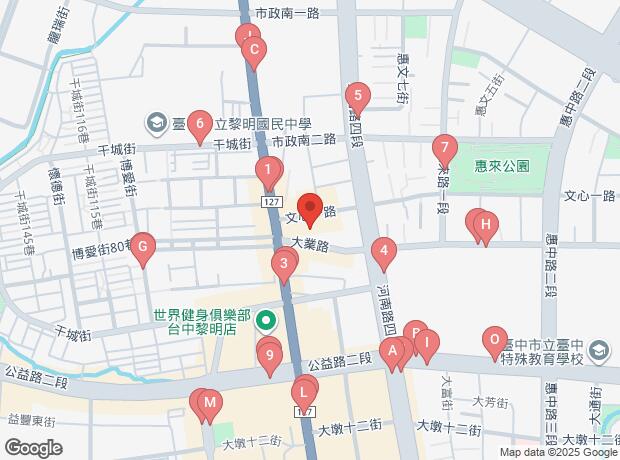Select map marker L
The height and width of the screenshot is (460, 620).
click(x=304, y=391)
